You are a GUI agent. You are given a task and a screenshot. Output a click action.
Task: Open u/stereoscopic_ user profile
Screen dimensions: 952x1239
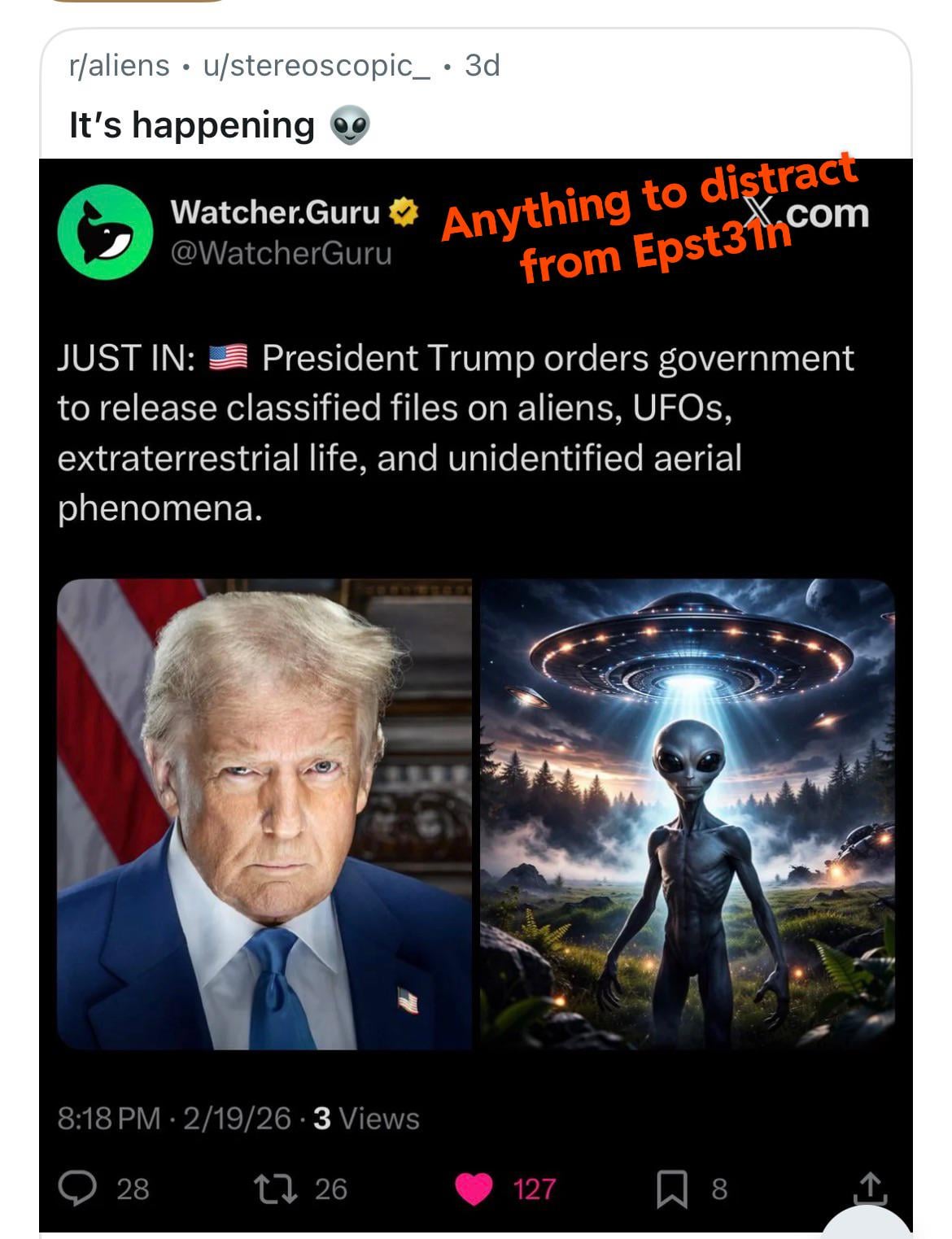pyautogui.click(x=317, y=65)
